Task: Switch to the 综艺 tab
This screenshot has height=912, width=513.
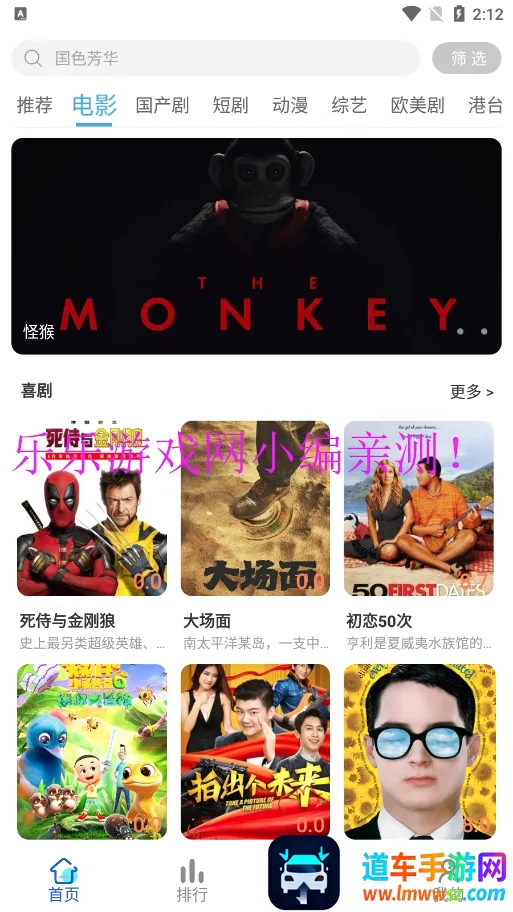Action: (x=349, y=105)
